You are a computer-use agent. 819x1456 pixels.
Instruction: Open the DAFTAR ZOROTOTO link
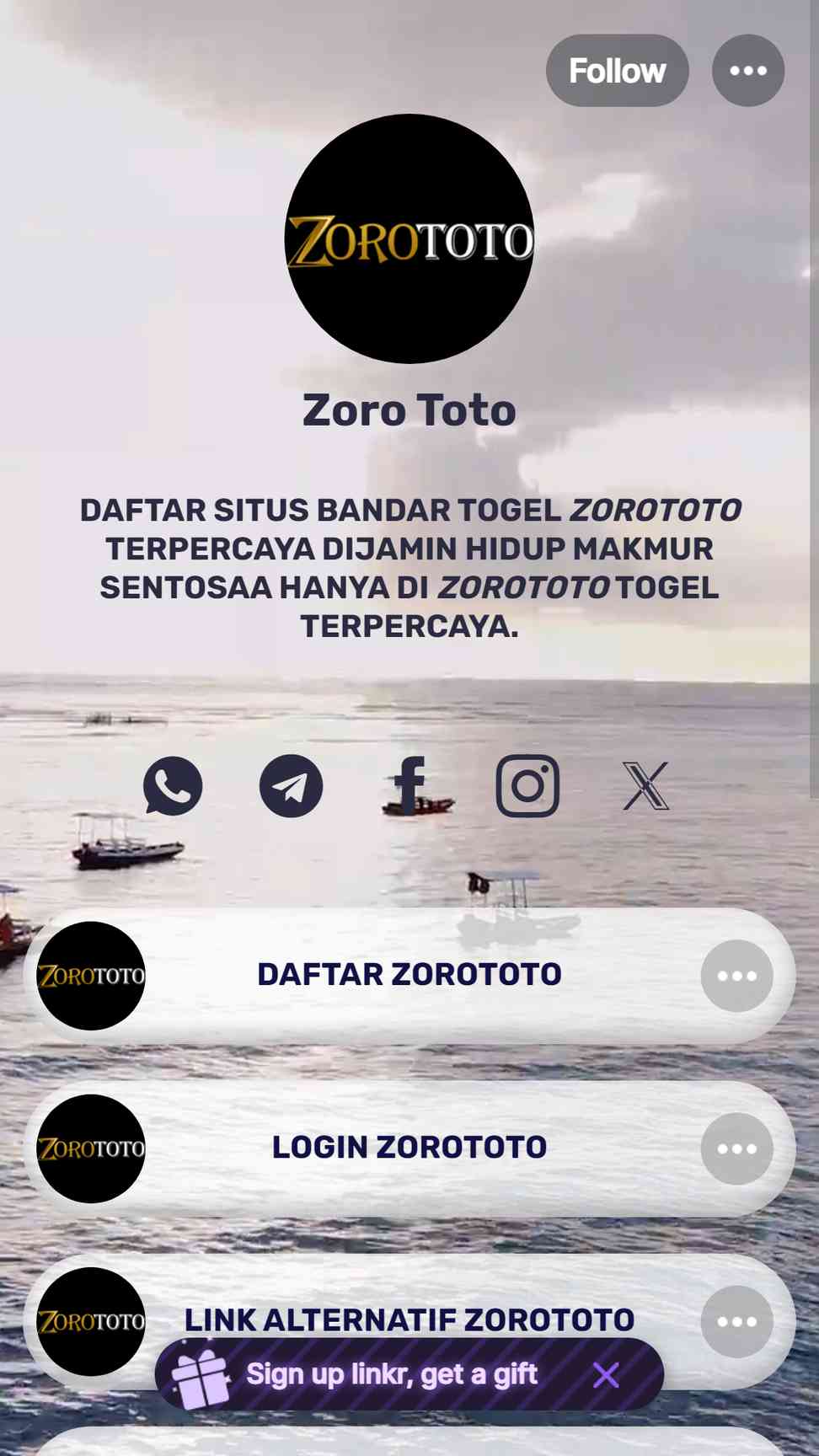click(x=409, y=976)
